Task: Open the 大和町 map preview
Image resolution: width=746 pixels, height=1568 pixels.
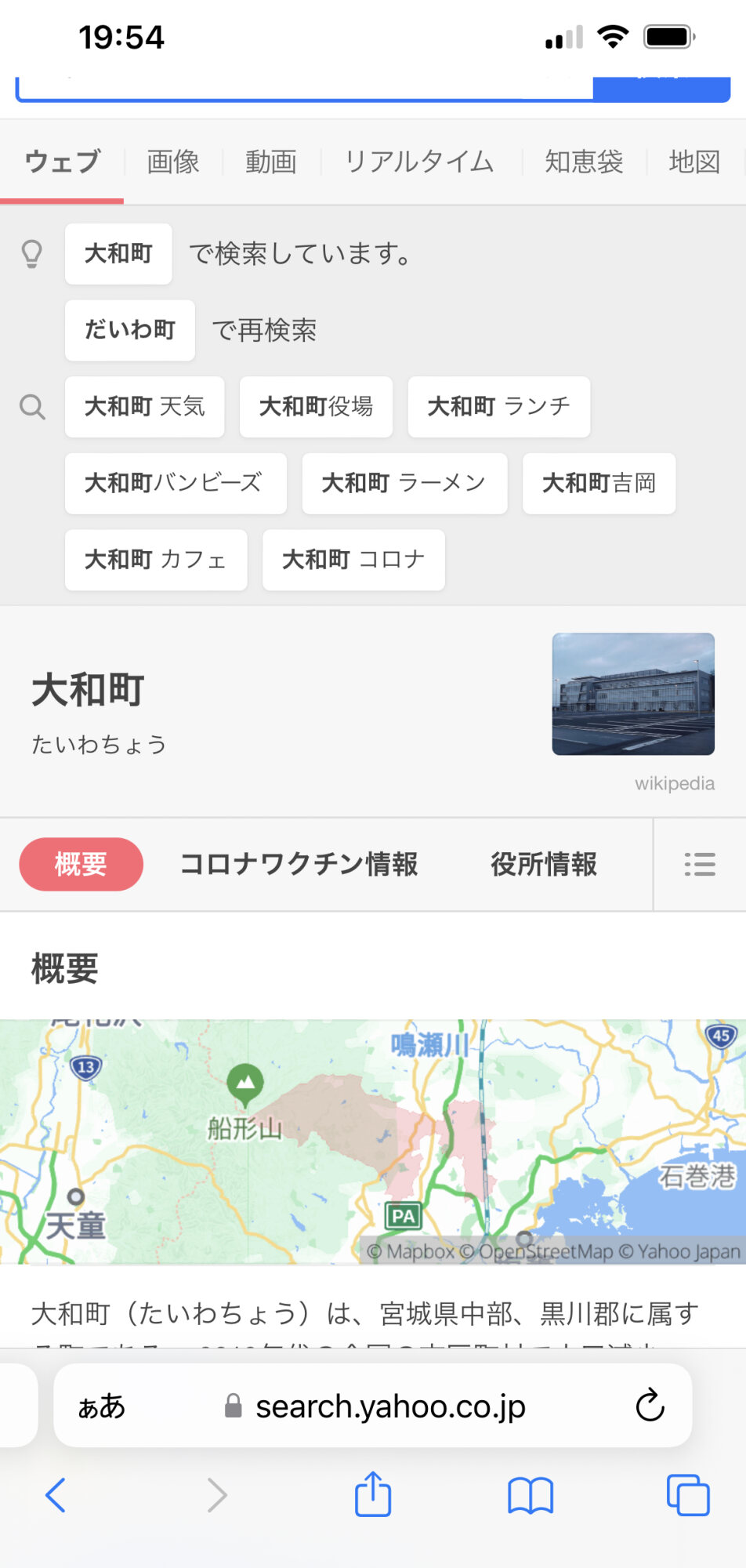Action: pos(373,1141)
